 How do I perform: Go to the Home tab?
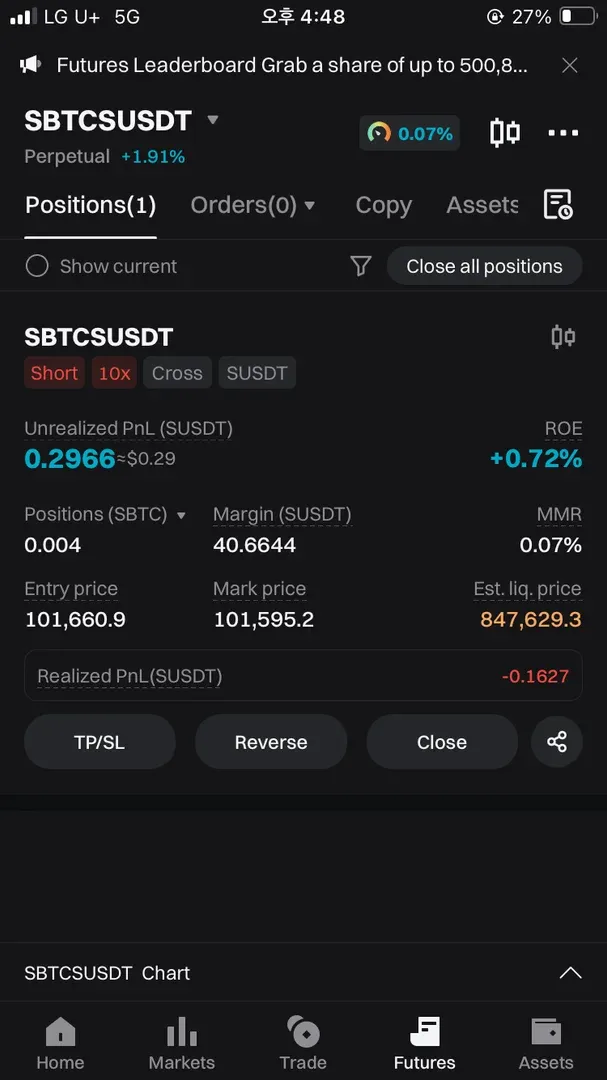coord(60,1043)
